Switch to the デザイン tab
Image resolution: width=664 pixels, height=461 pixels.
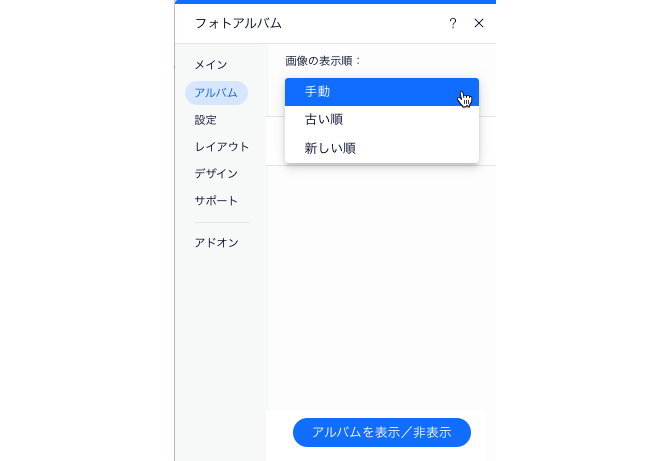coord(216,174)
